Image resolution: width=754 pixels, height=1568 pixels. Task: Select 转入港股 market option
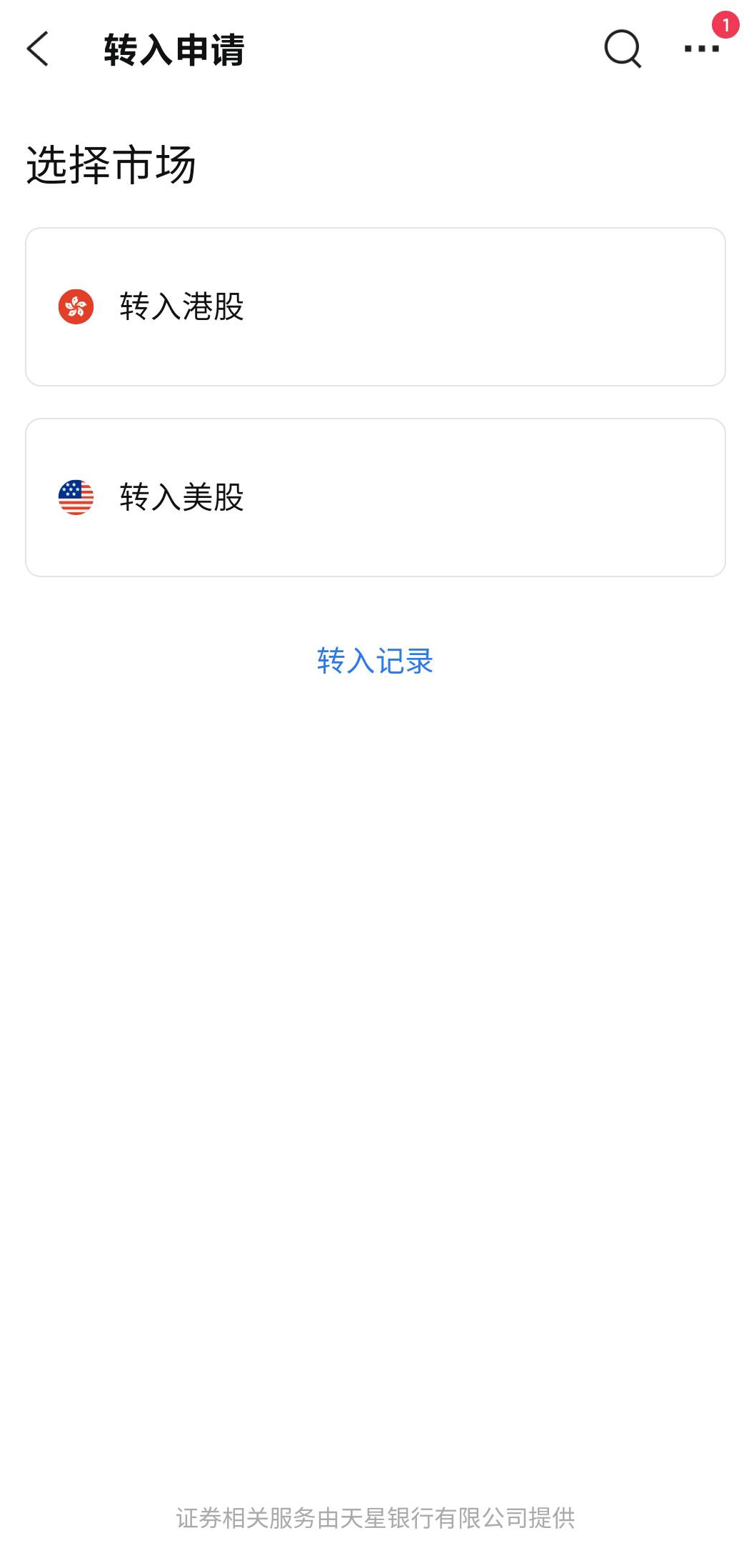[x=376, y=307]
